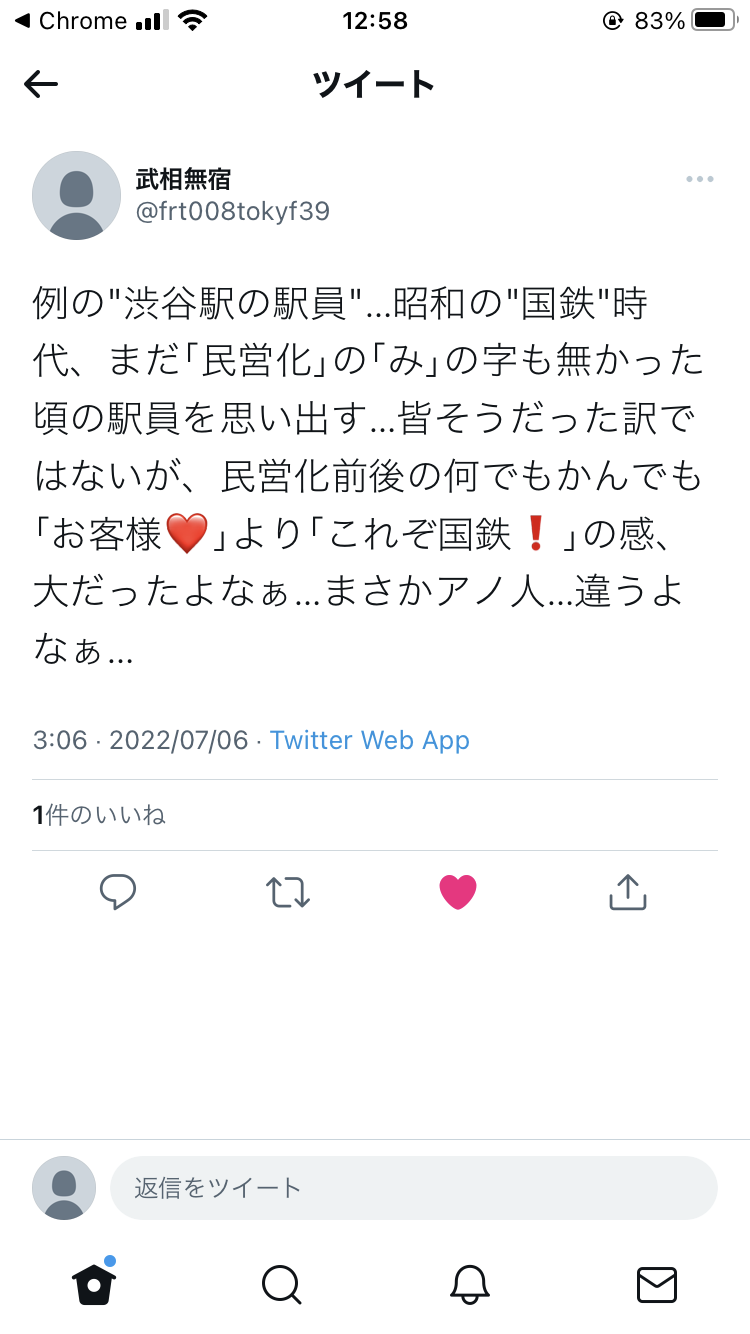Image resolution: width=750 pixels, height=1334 pixels.
Task: Switch to the Search tab
Action: (x=281, y=1284)
